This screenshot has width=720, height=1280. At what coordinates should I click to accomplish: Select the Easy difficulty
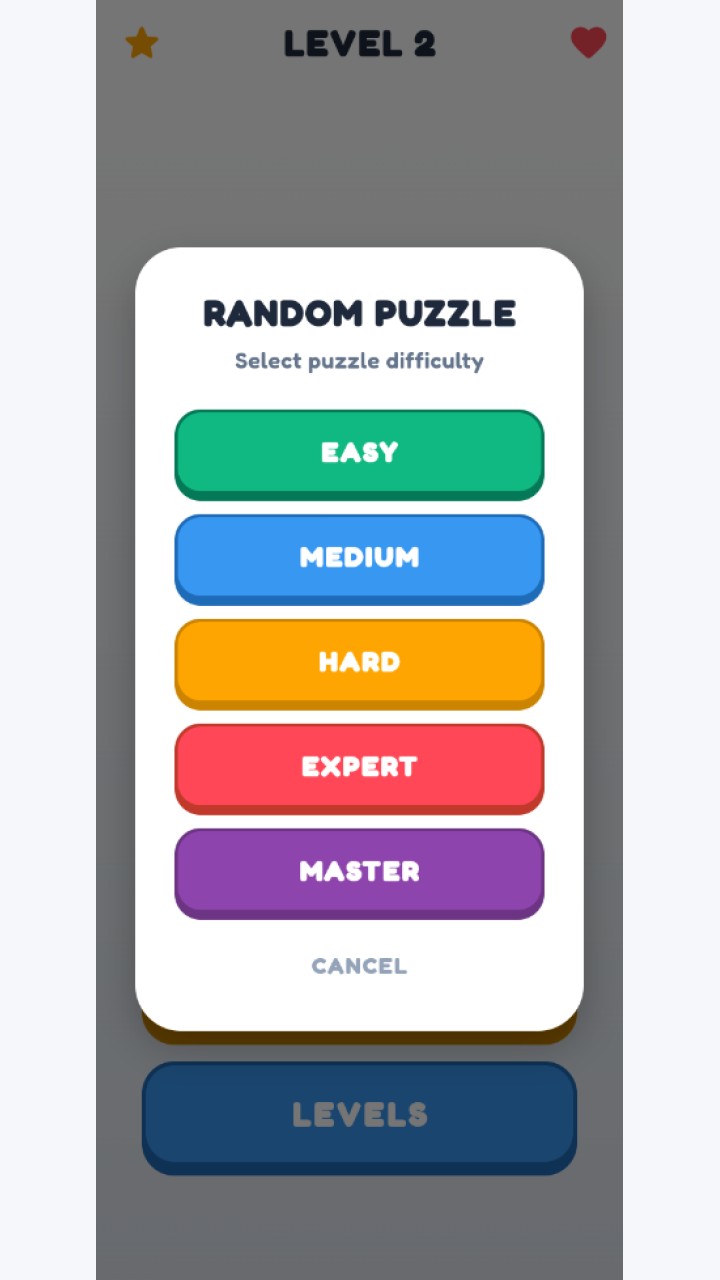pyautogui.click(x=359, y=454)
